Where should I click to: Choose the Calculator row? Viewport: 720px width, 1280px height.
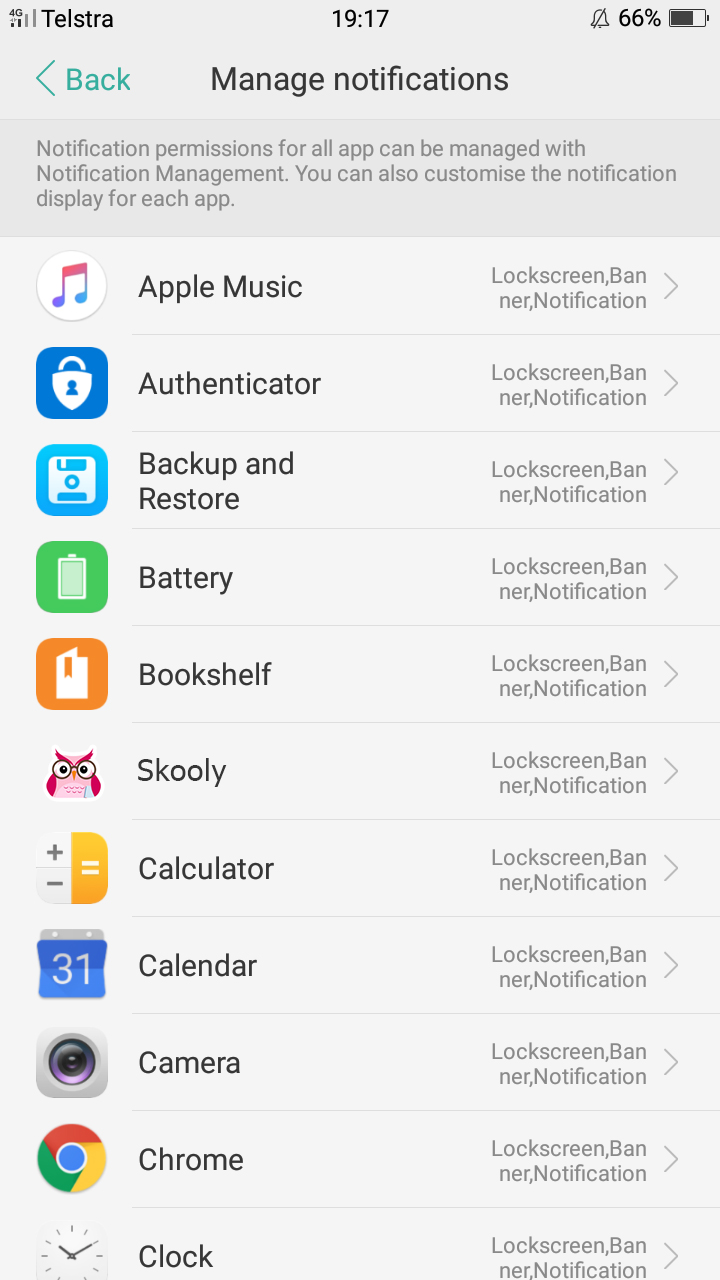pos(360,869)
